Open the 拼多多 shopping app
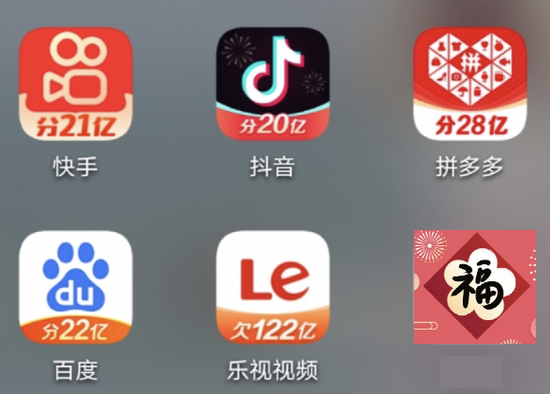Image resolution: width=550 pixels, height=394 pixels. point(470,84)
